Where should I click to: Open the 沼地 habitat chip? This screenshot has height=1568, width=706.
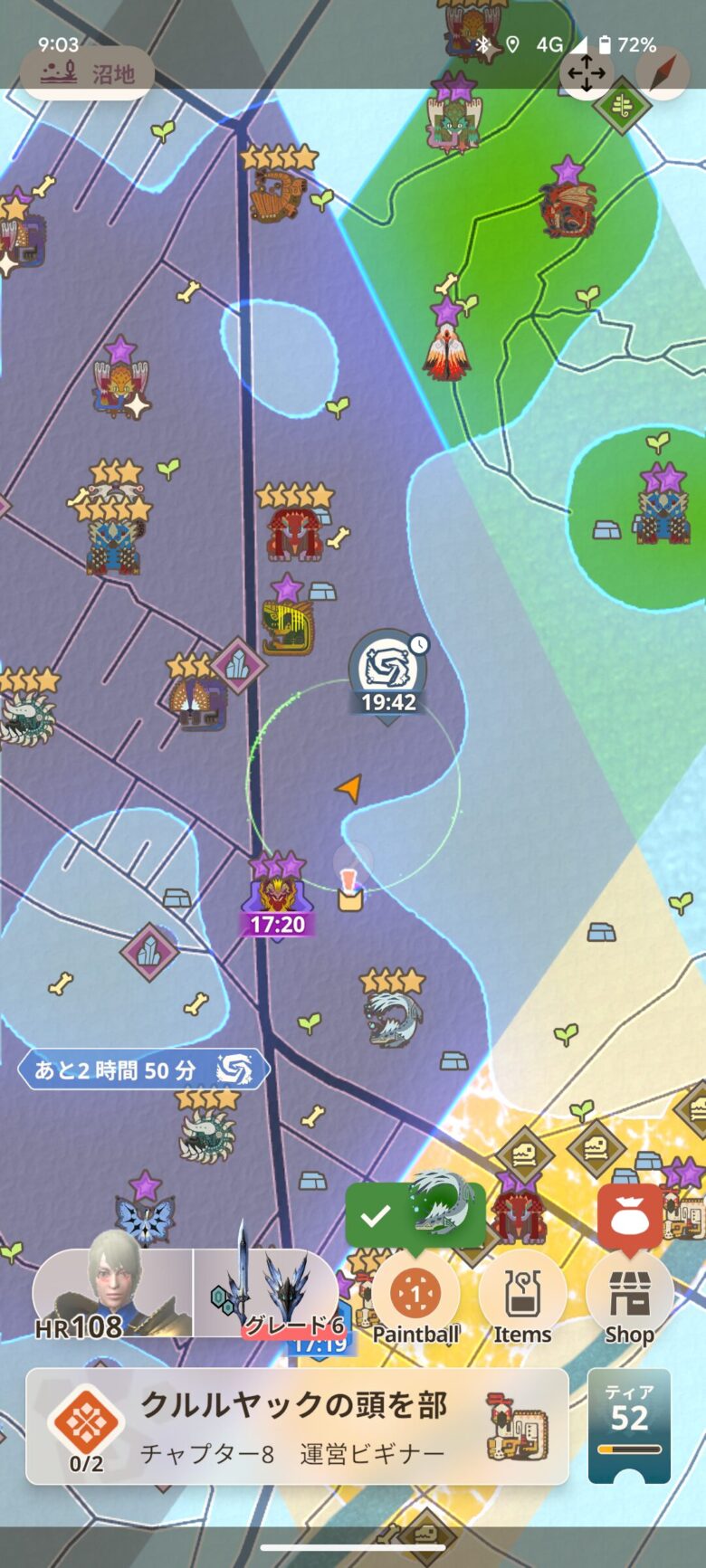(x=87, y=73)
